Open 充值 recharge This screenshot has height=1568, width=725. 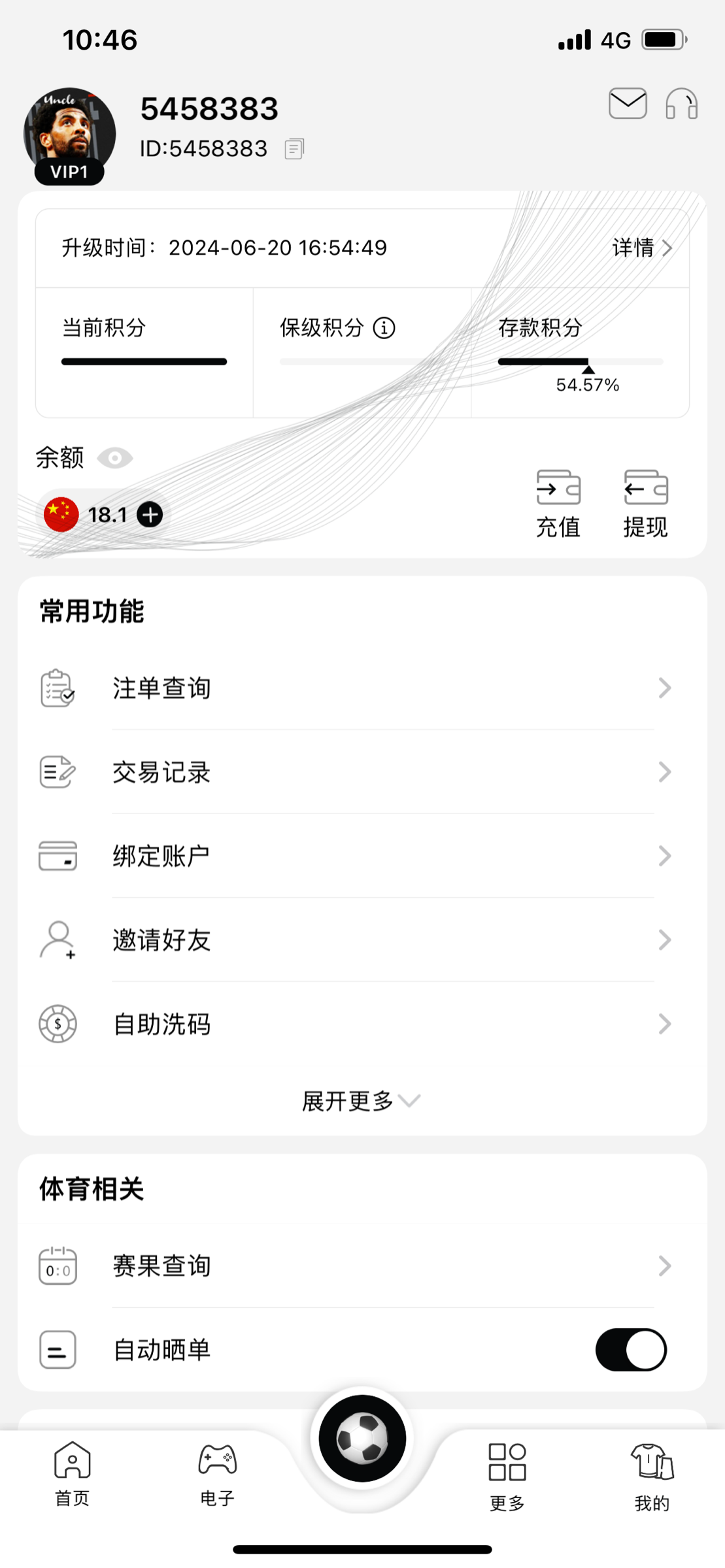tap(558, 503)
